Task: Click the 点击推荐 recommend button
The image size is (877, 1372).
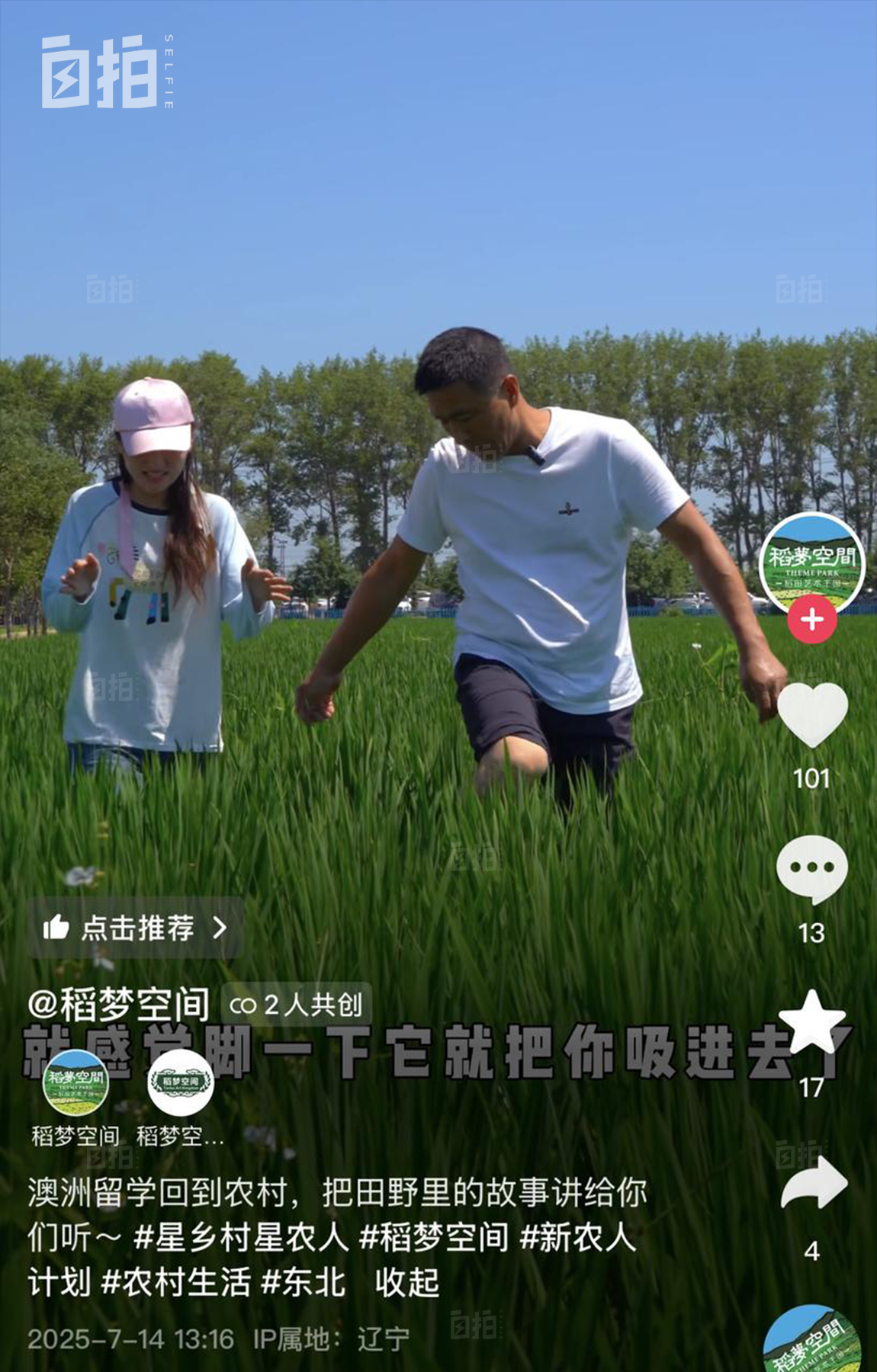Action: [x=137, y=927]
